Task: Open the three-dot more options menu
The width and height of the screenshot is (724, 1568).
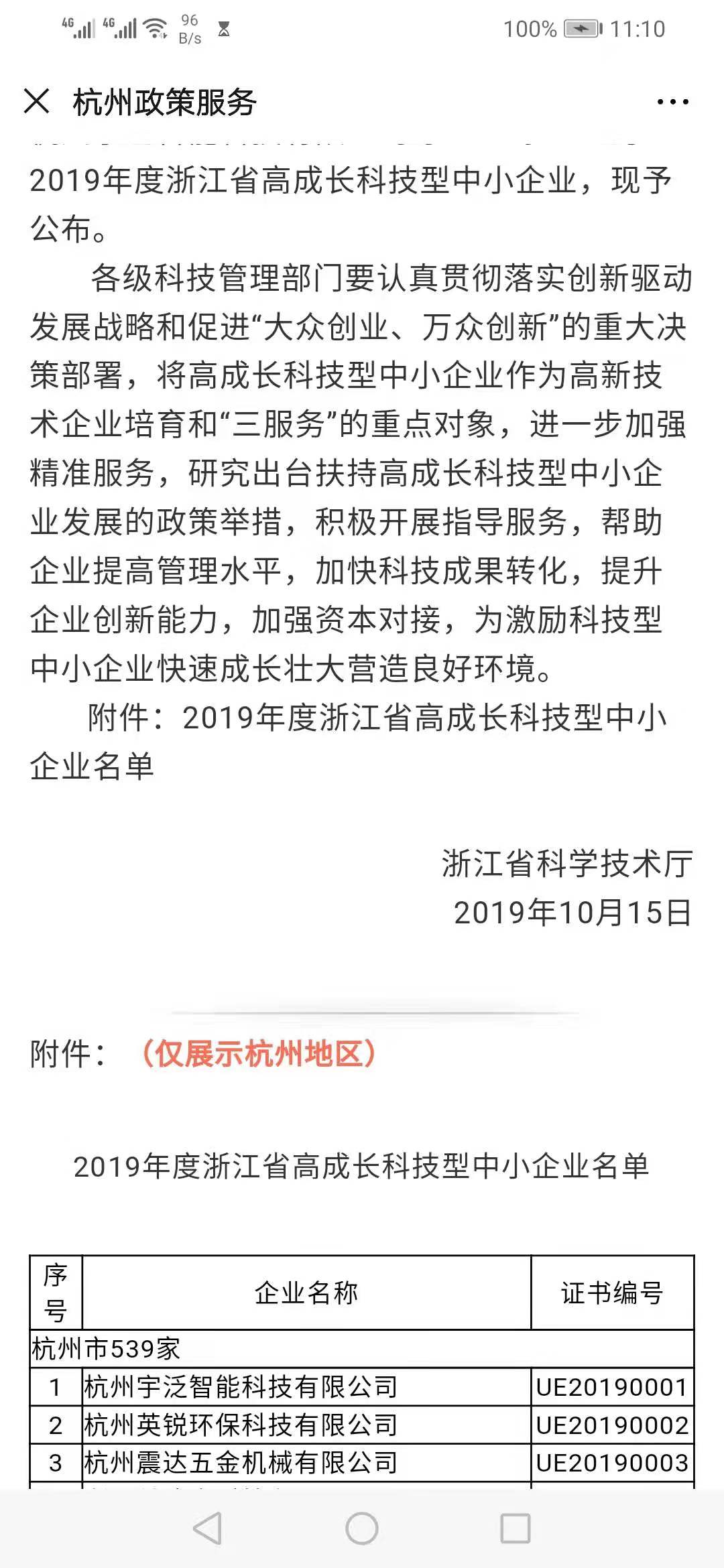Action: [x=672, y=102]
